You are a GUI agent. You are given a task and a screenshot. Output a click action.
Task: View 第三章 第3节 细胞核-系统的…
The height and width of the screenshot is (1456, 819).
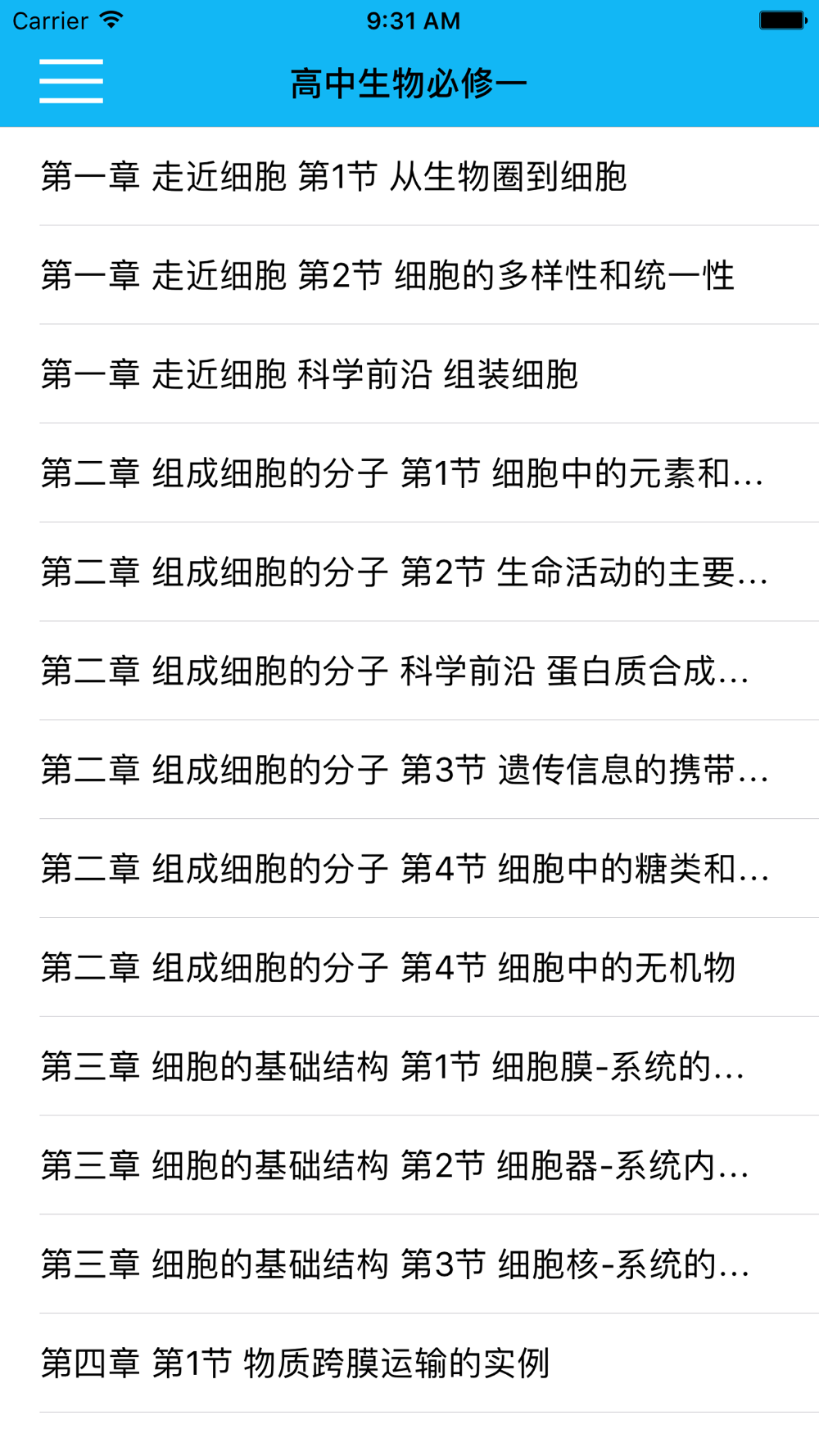(x=409, y=1264)
